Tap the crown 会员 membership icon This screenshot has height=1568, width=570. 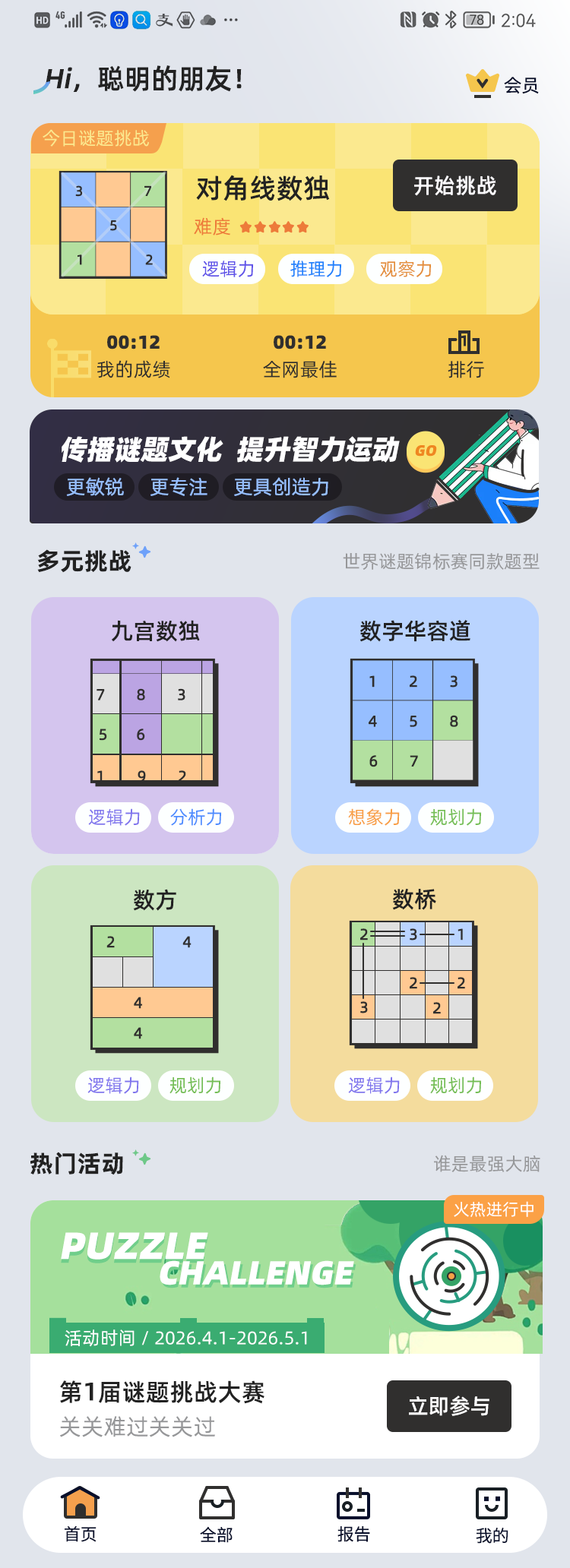pos(481,84)
